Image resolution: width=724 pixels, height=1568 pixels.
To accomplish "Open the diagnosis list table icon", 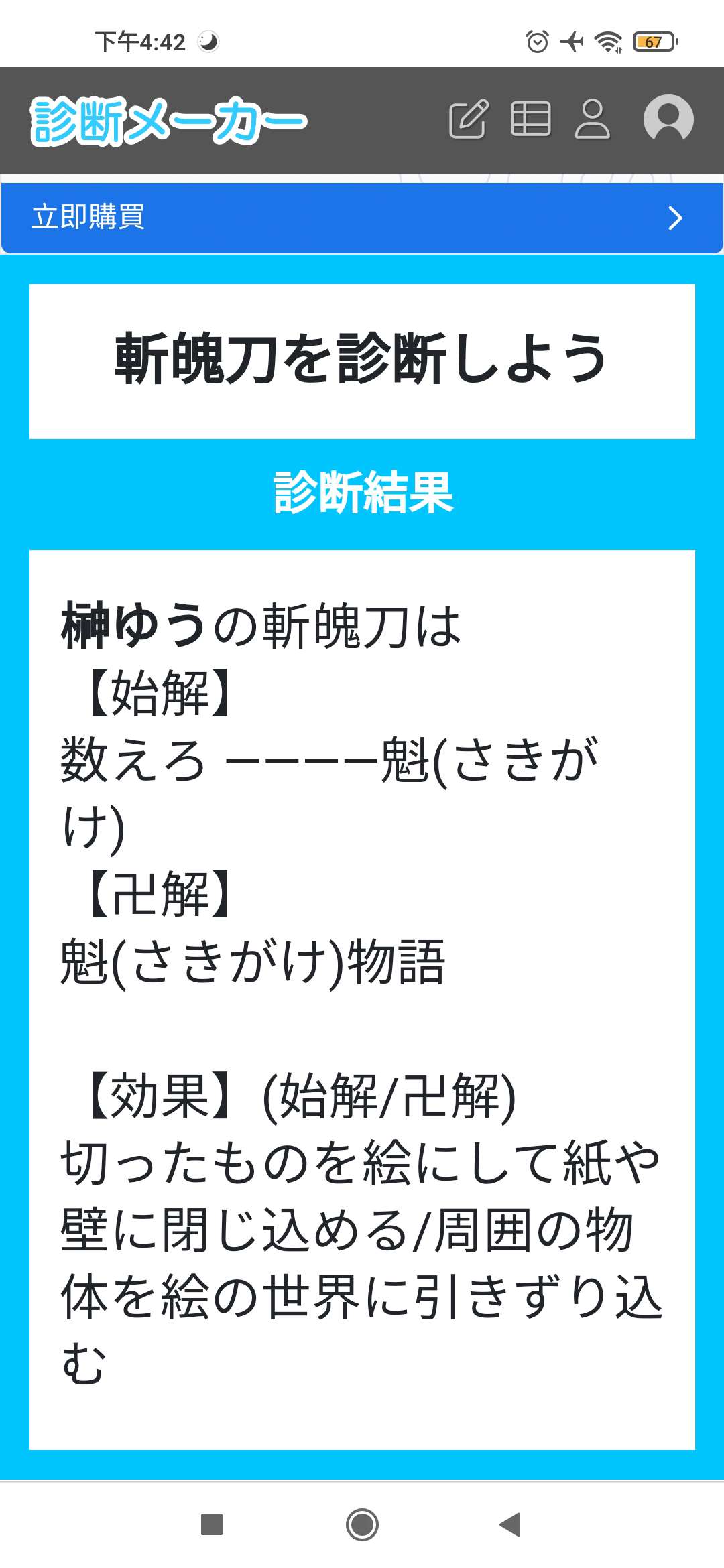I will (x=531, y=119).
